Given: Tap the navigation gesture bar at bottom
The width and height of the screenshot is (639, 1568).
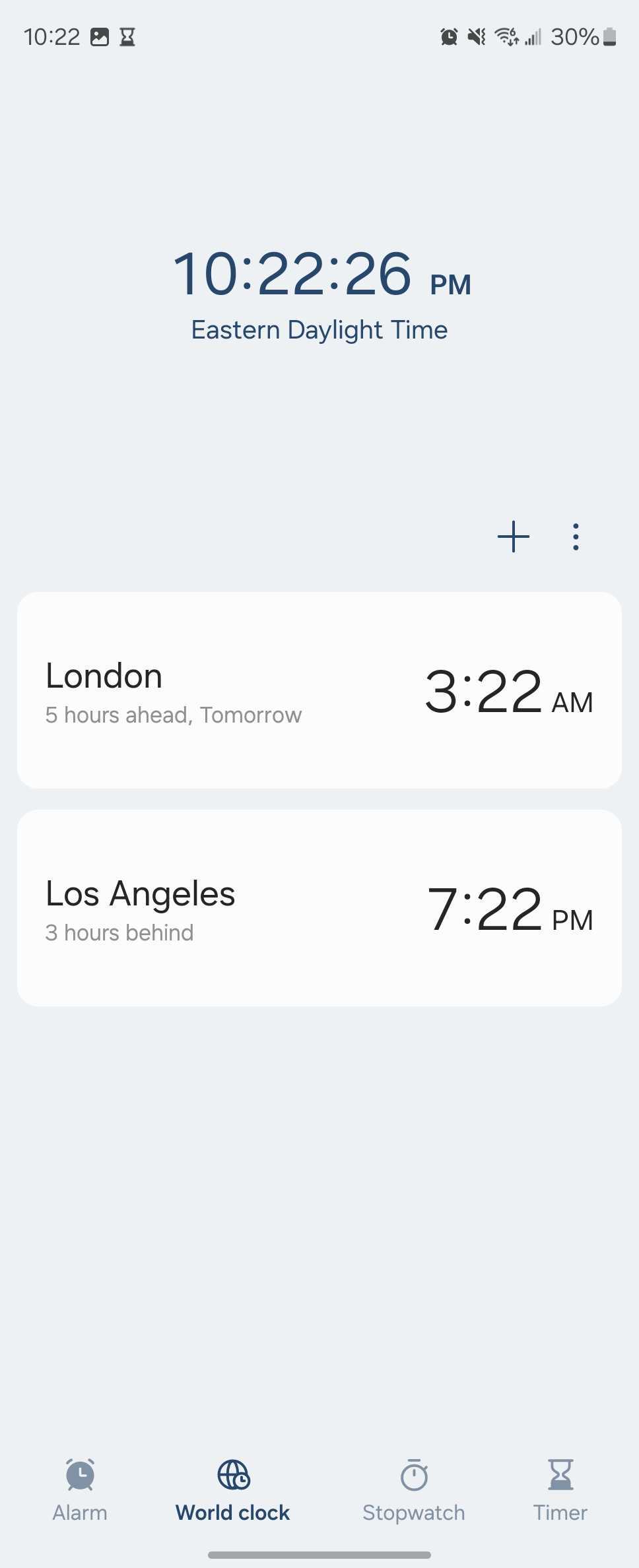Looking at the screenshot, I should click(319, 1555).
